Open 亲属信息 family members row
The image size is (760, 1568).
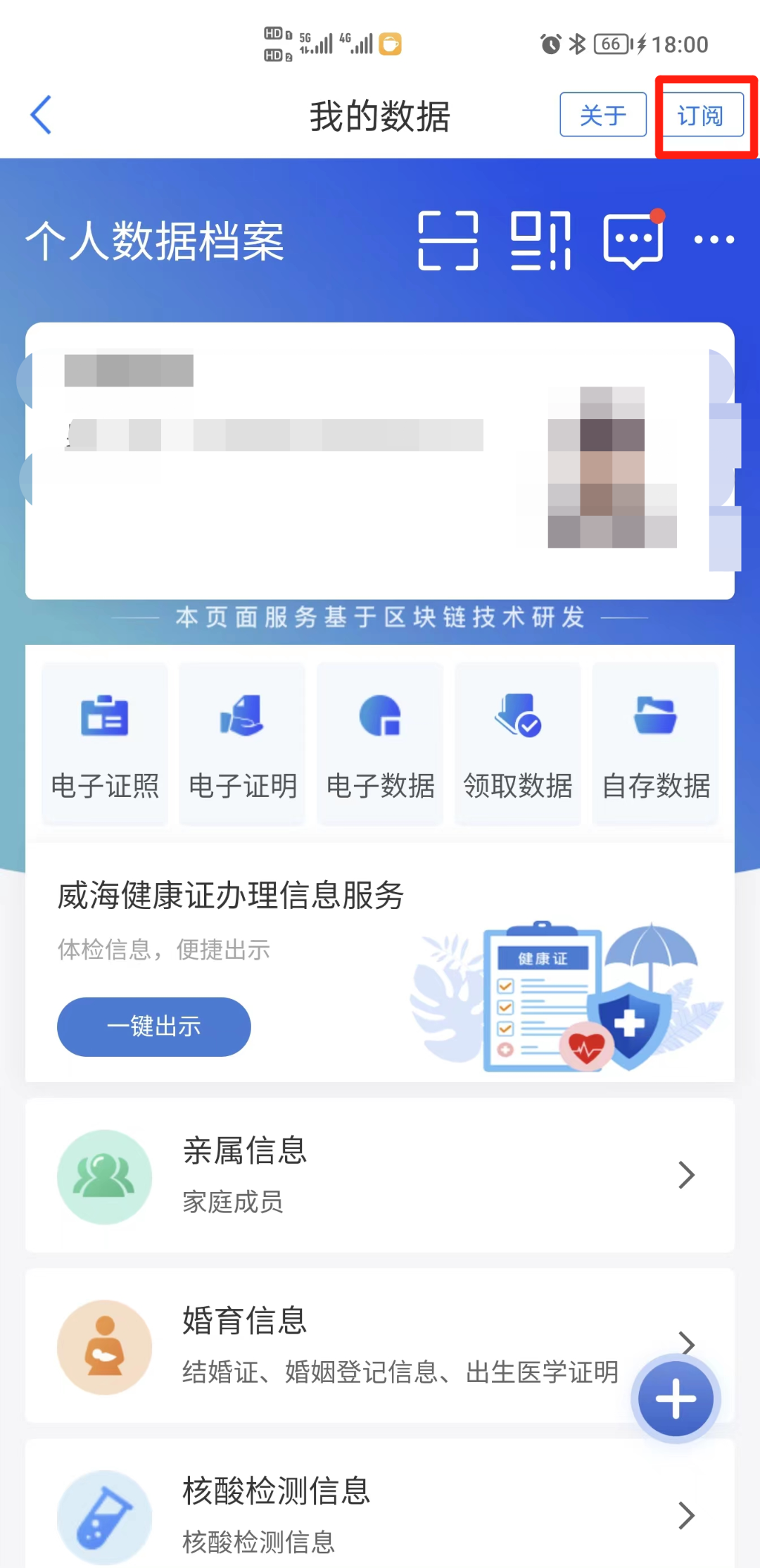tap(380, 1175)
